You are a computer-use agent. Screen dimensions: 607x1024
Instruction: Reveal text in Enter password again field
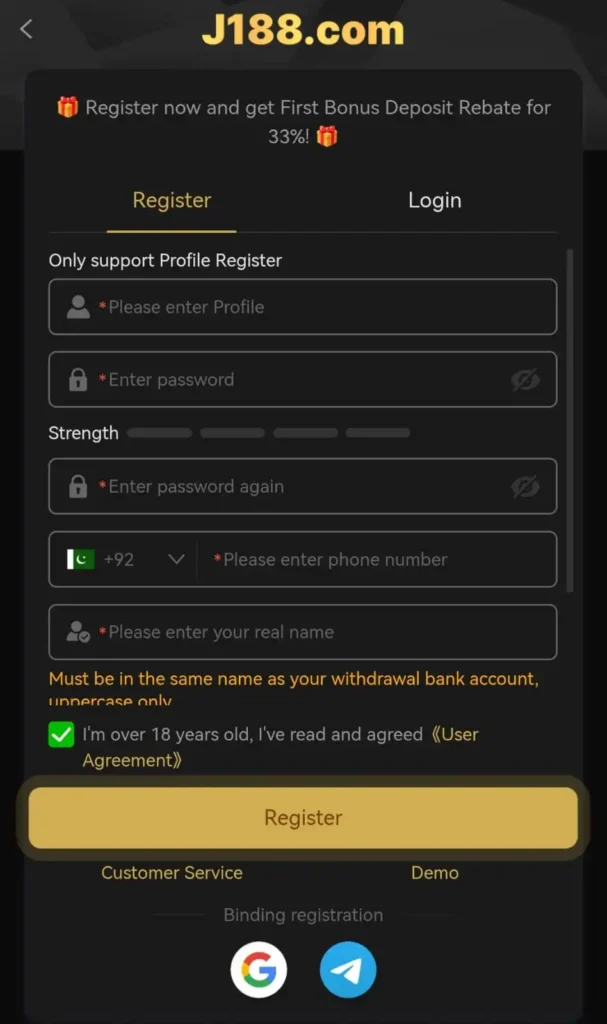click(525, 487)
